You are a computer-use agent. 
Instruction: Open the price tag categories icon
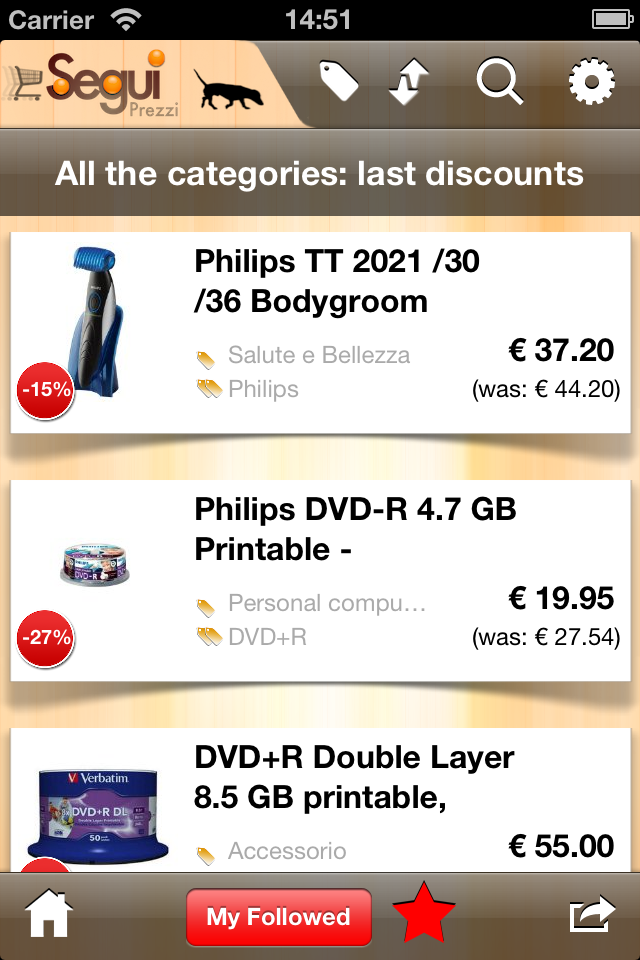point(338,81)
